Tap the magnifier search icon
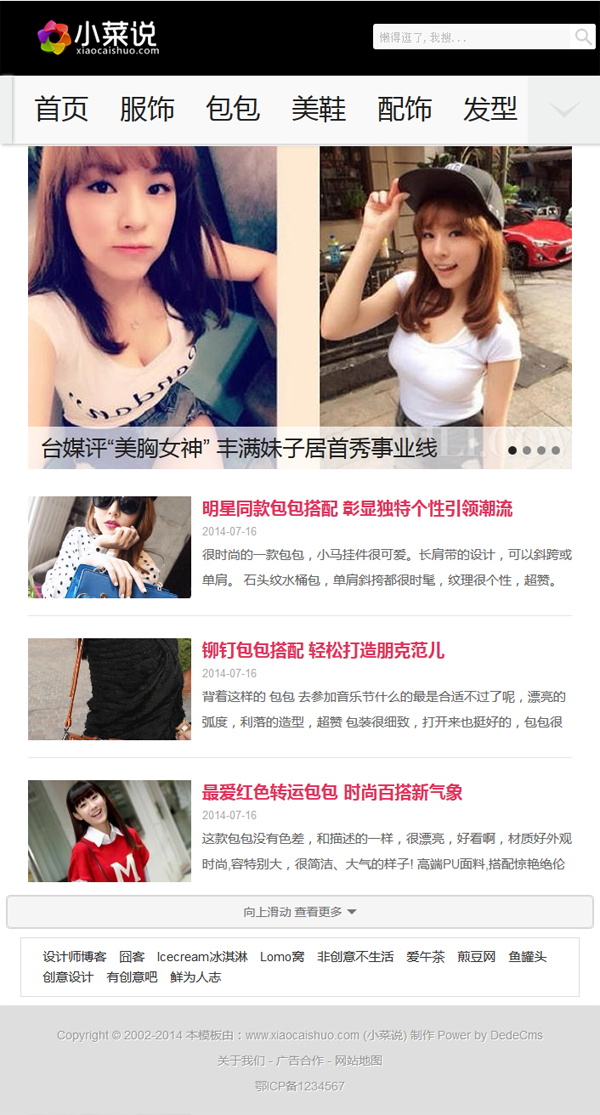 583,38
